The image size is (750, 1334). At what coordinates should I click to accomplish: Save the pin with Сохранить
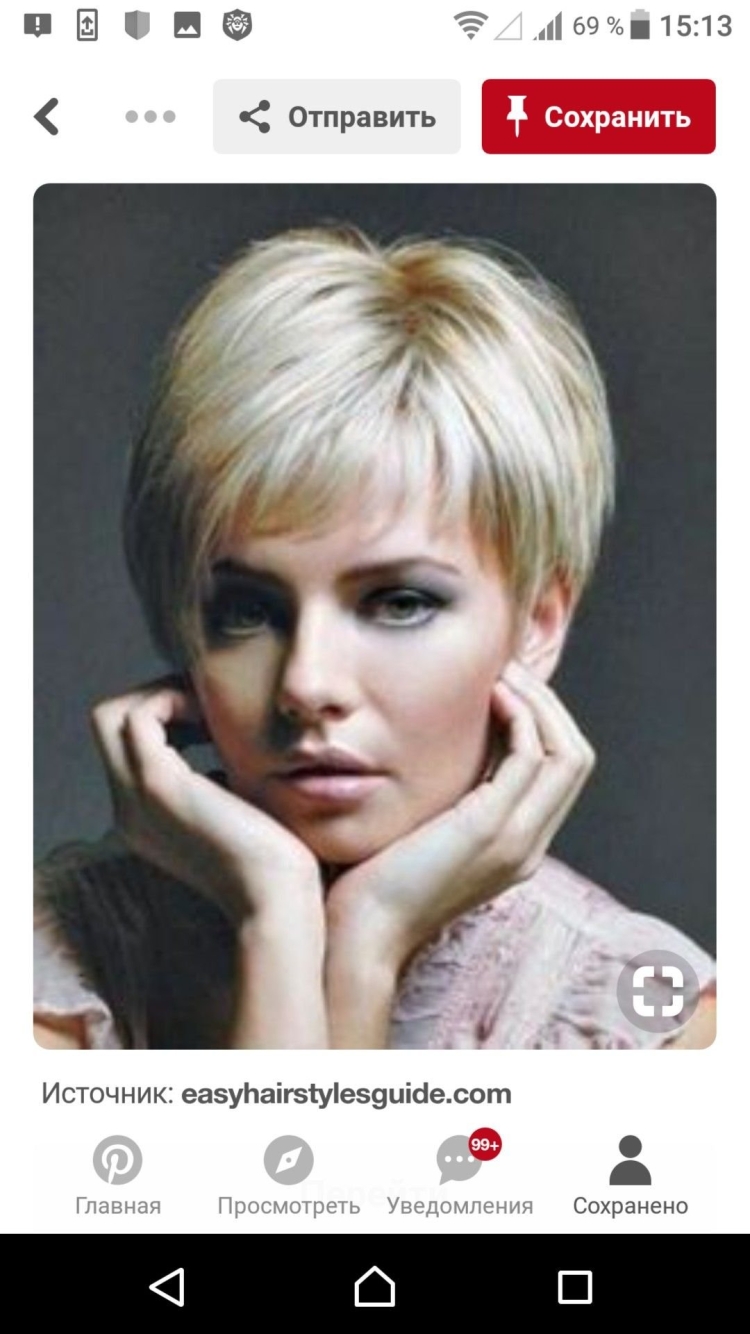click(x=598, y=117)
